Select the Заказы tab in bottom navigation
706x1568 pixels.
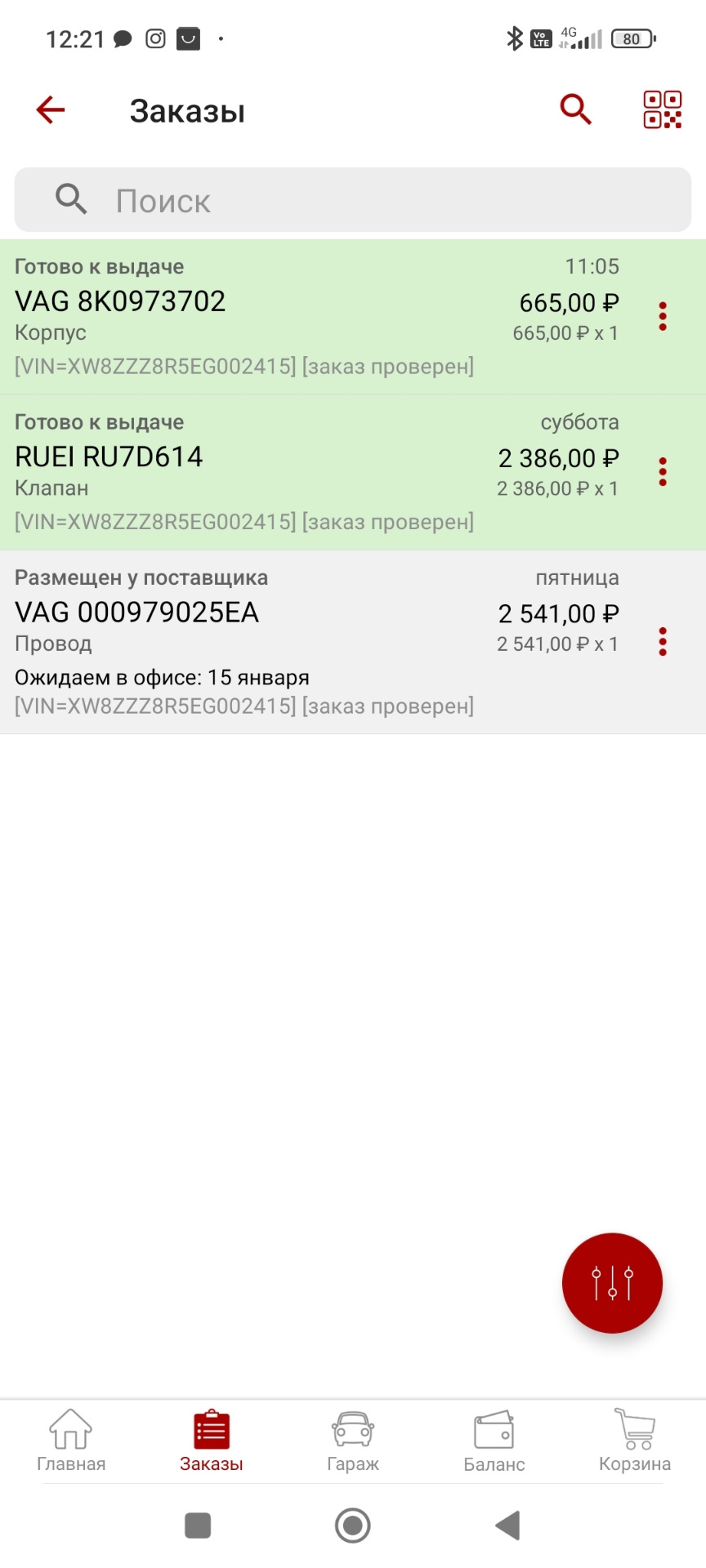pyautogui.click(x=210, y=1441)
